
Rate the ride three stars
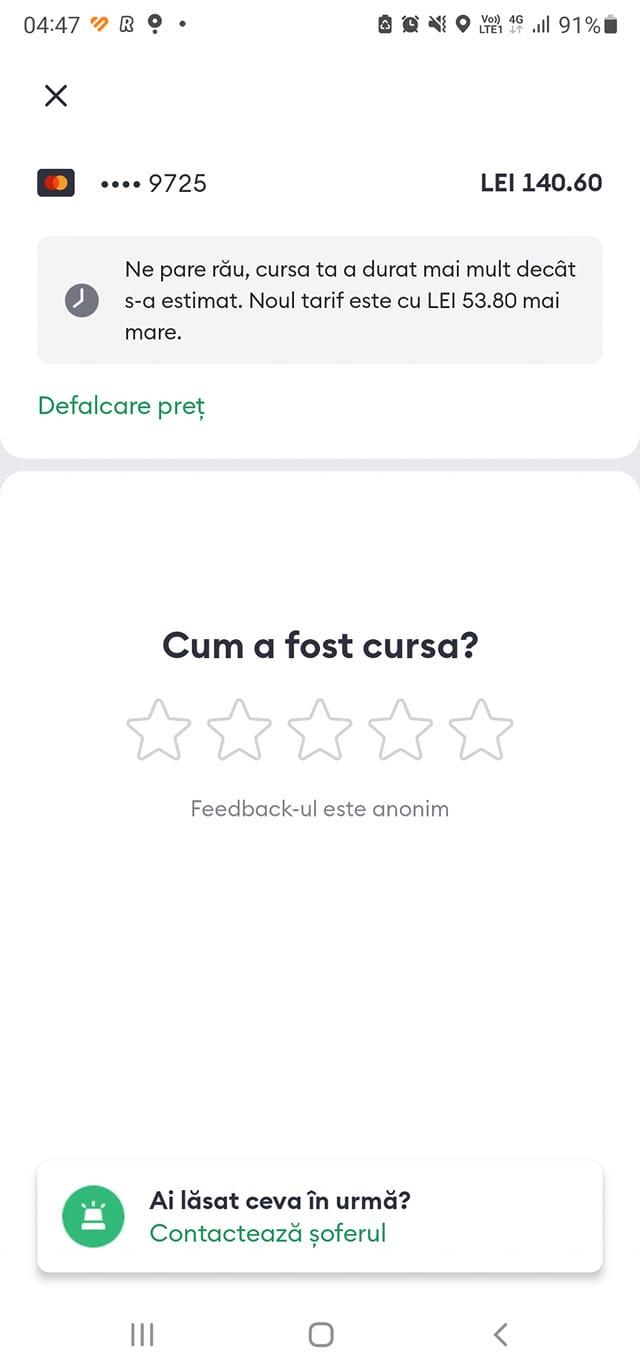coord(320,730)
